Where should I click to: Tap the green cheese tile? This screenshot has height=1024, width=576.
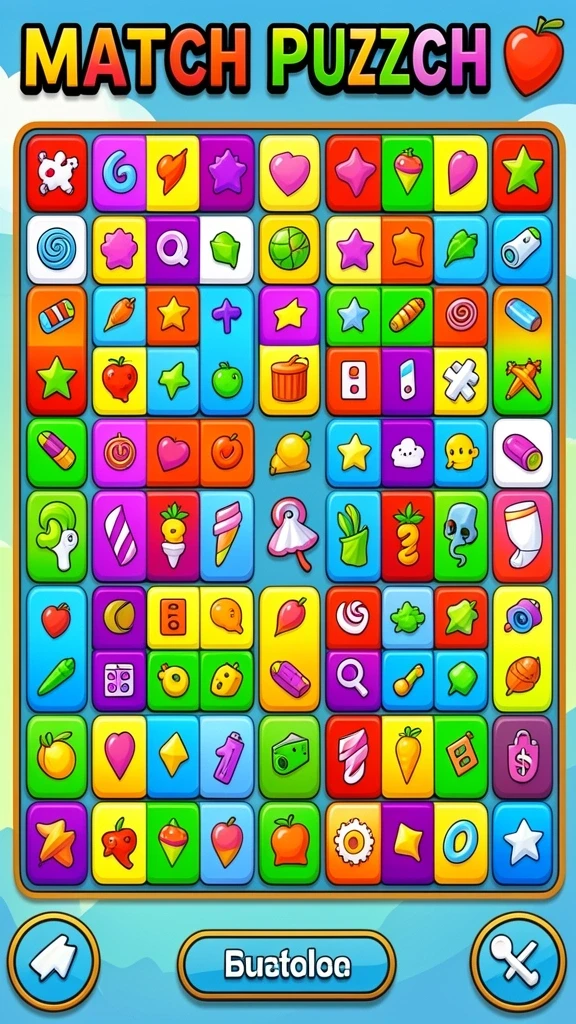click(289, 757)
